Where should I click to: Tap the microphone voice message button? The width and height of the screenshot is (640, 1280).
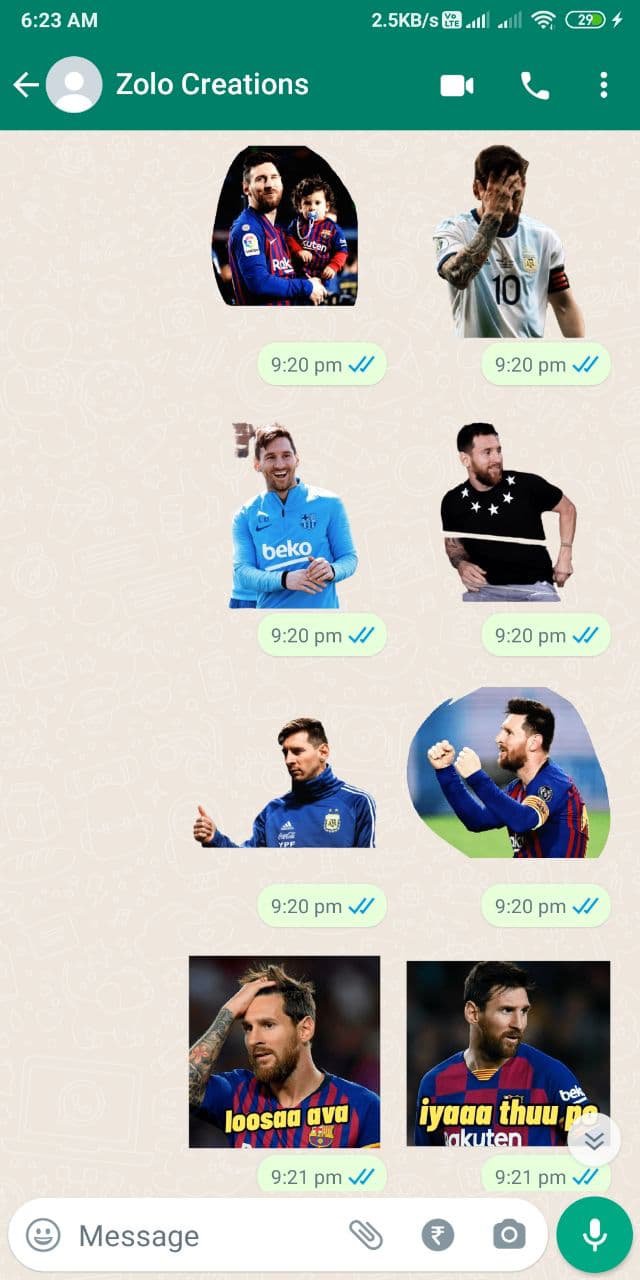595,1235
